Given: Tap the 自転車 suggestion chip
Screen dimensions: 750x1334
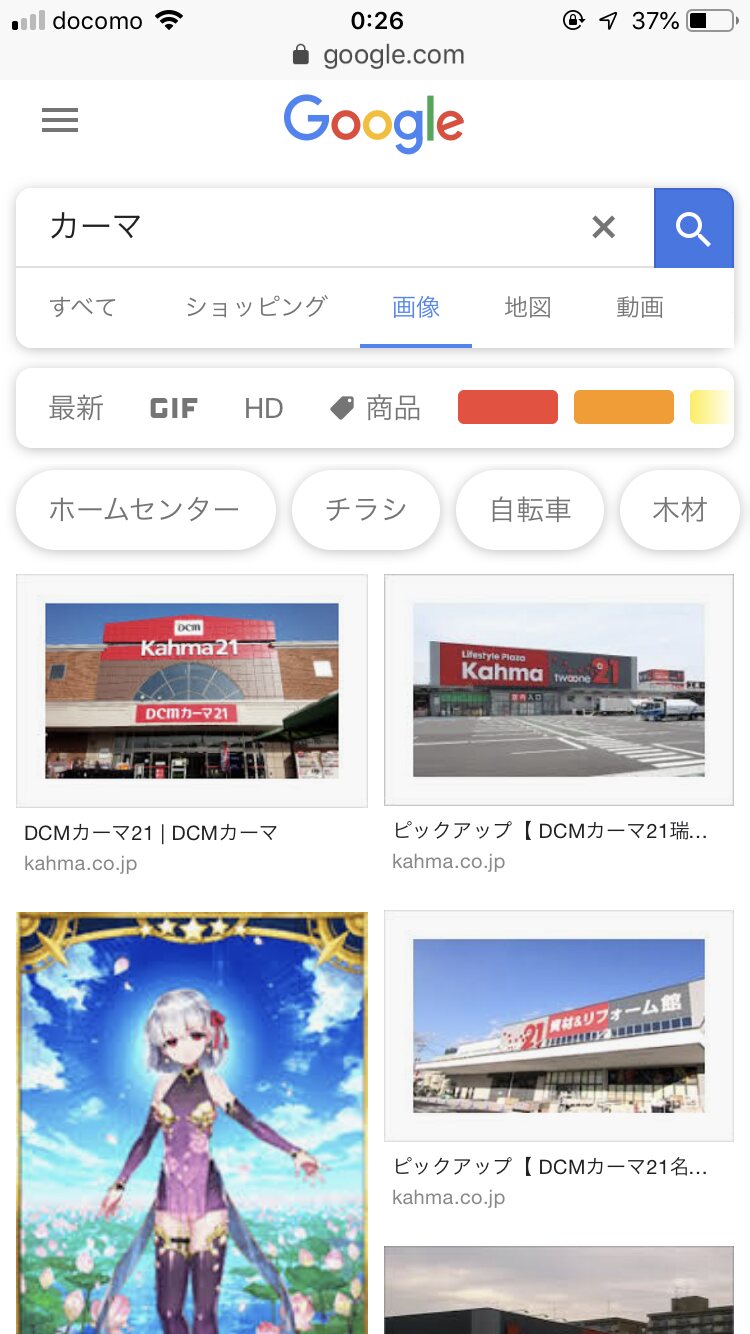Looking at the screenshot, I should 530,510.
